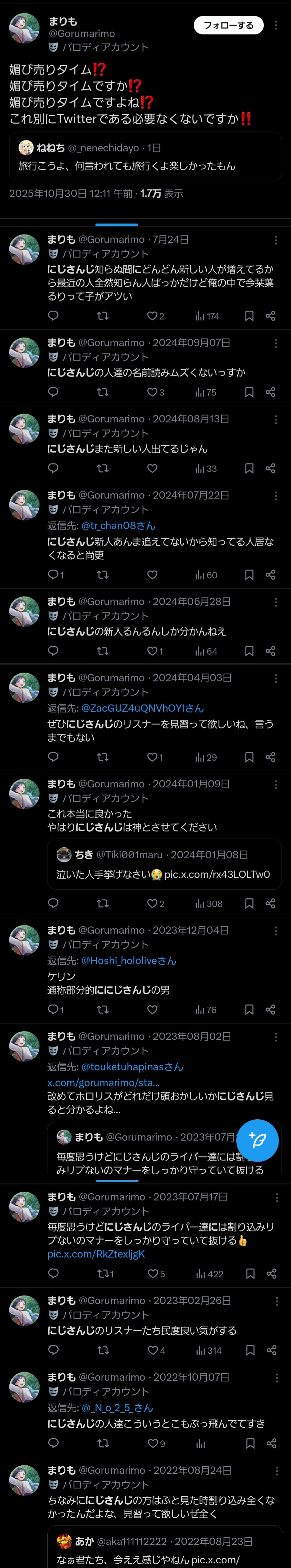Share the 2024年06月28日 post
Viewport: 291px width, 1568px height.
point(270,651)
